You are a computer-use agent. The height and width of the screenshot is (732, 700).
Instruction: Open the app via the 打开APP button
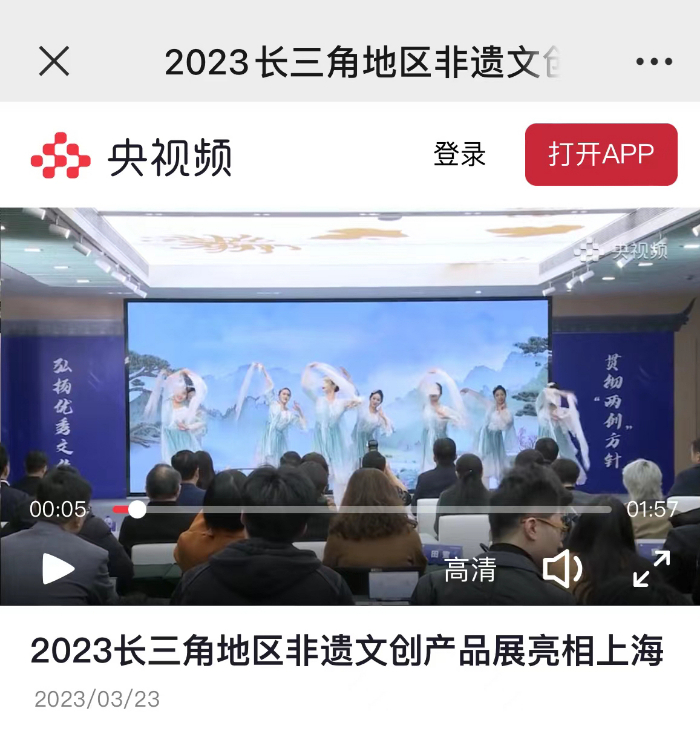(601, 155)
